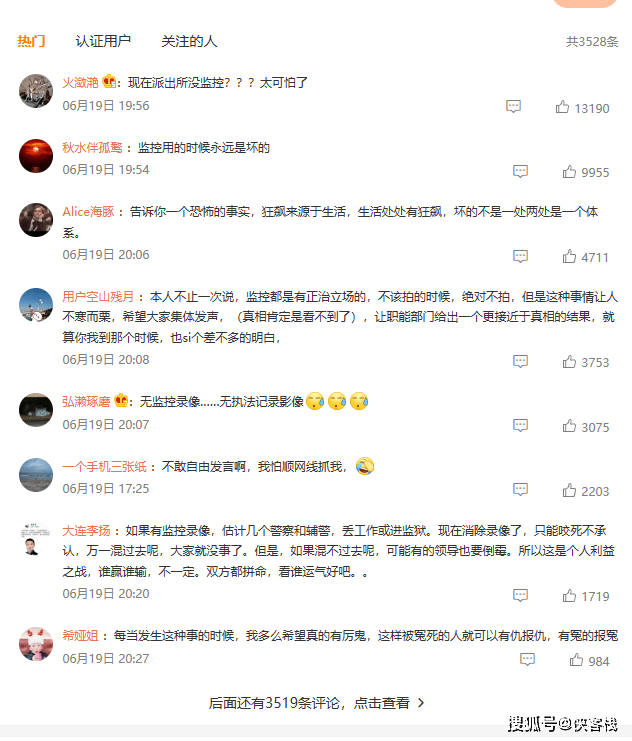Like 火漱滟's comment about 派出所监控
Screen dimensions: 632x741
pos(563,107)
